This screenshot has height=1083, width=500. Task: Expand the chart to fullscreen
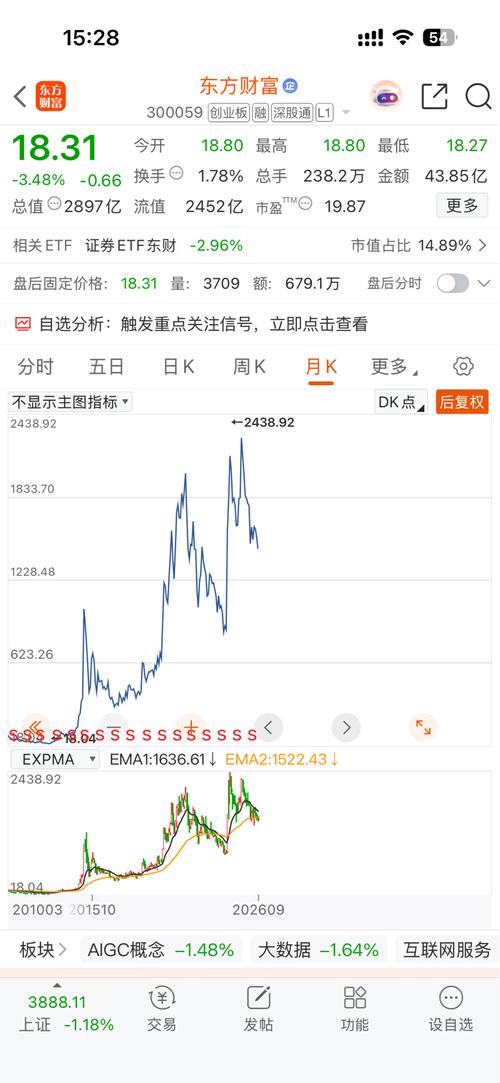[423, 727]
